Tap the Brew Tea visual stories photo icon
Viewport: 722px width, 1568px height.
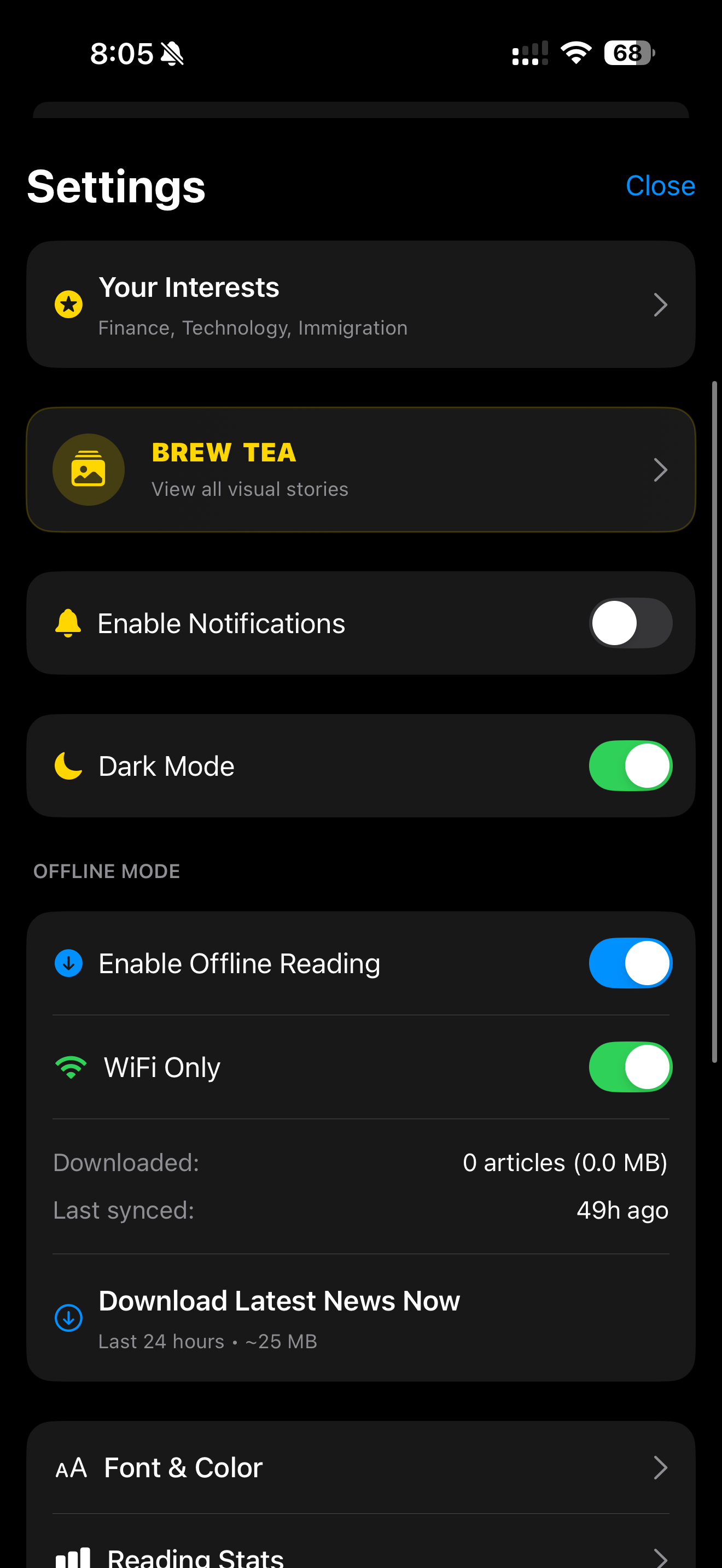88,469
